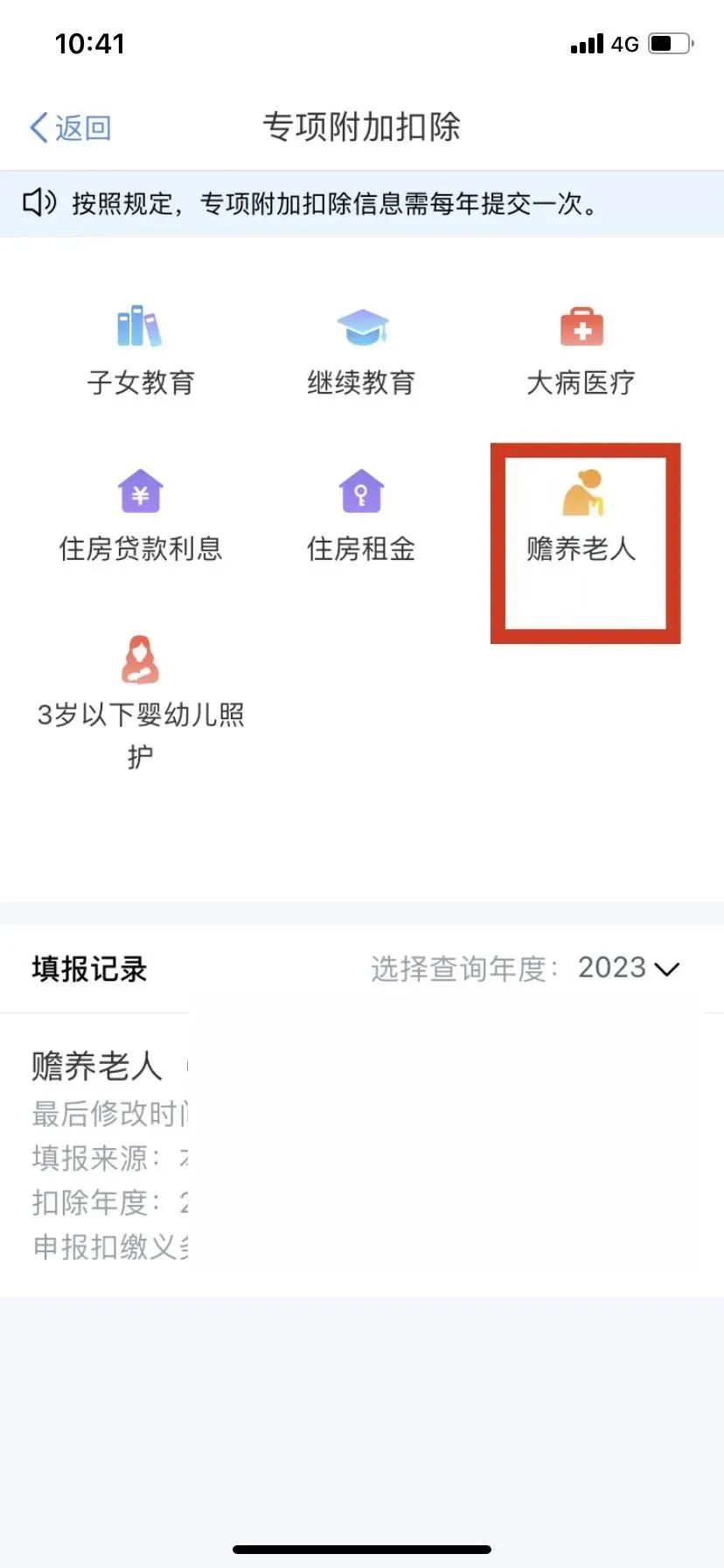Go back with the 返回 button

(x=70, y=128)
